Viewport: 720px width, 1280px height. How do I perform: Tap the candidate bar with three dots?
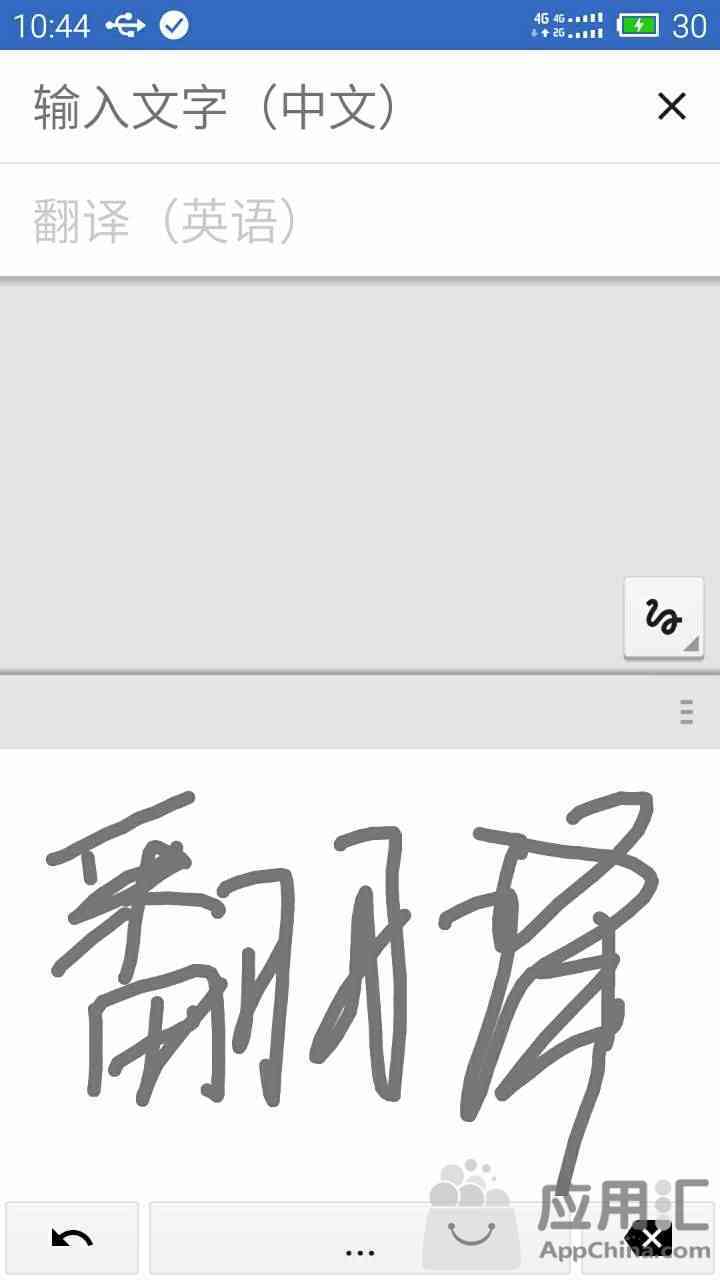(359, 1238)
